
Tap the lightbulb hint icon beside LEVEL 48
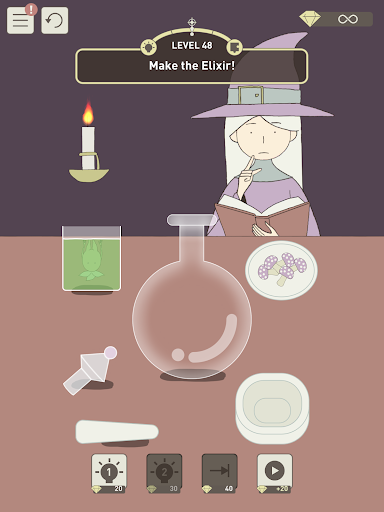pos(149,47)
